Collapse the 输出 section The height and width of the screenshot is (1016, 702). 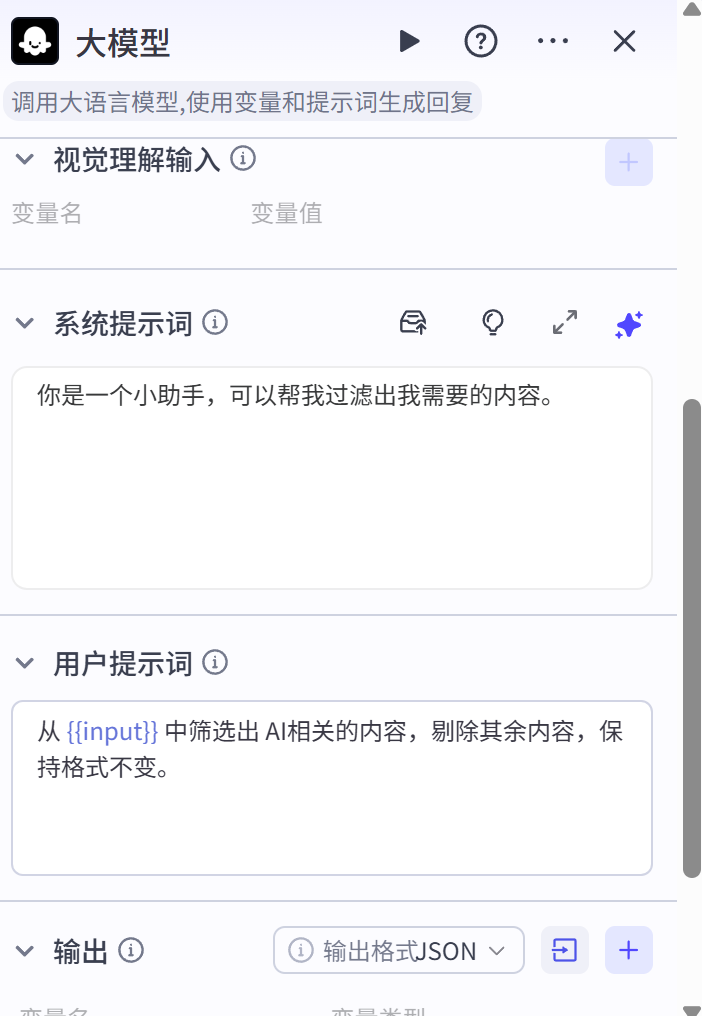[x=26, y=951]
